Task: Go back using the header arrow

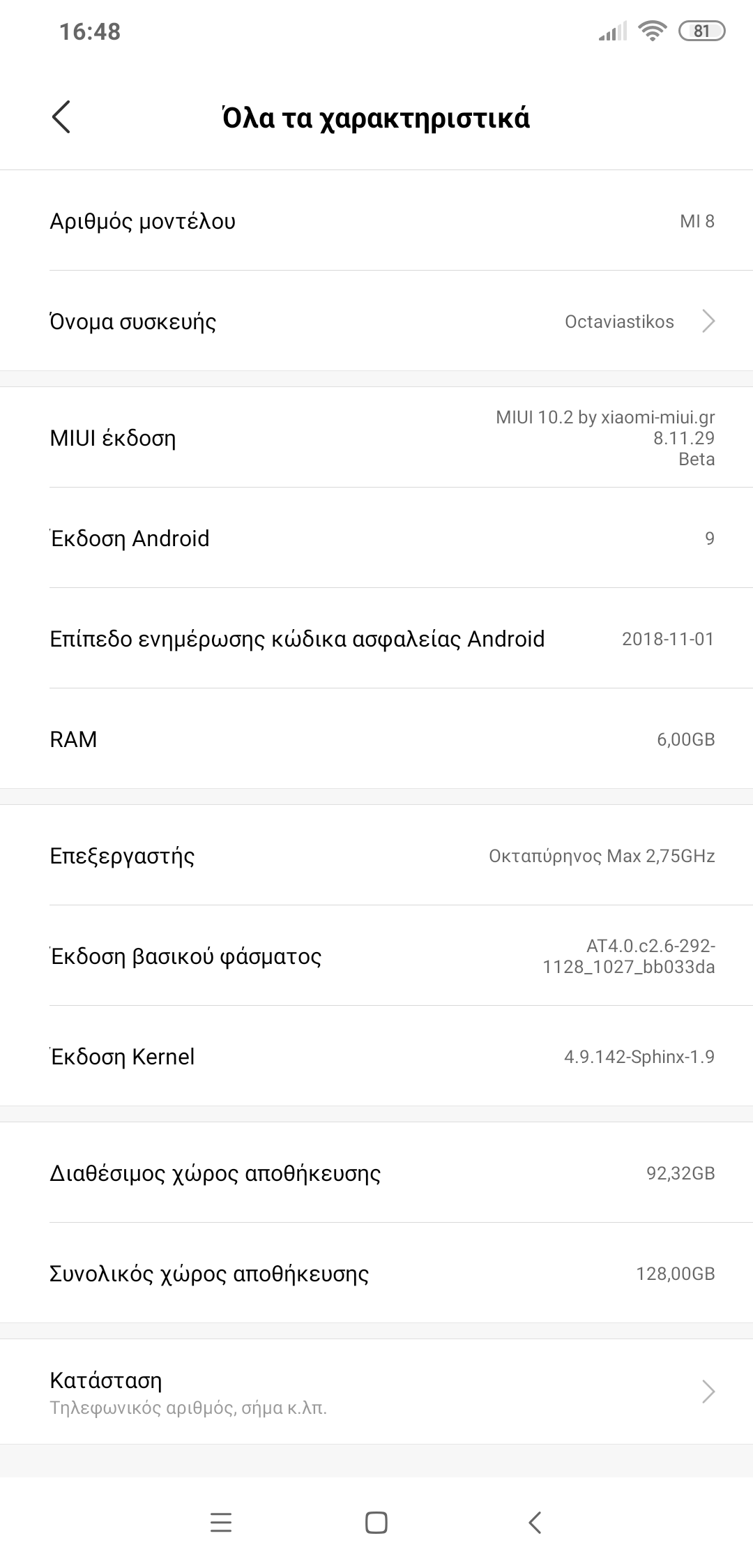Action: (61, 116)
